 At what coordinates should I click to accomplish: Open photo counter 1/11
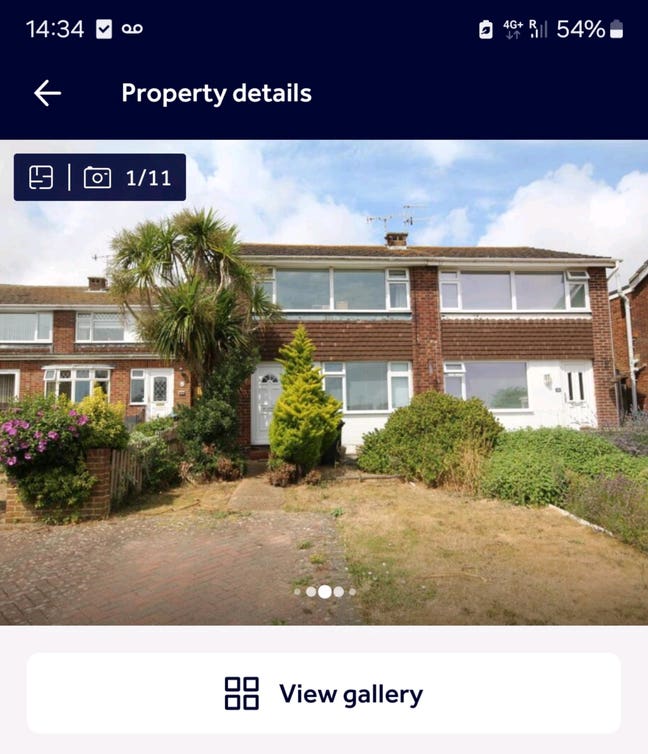[x=128, y=177]
